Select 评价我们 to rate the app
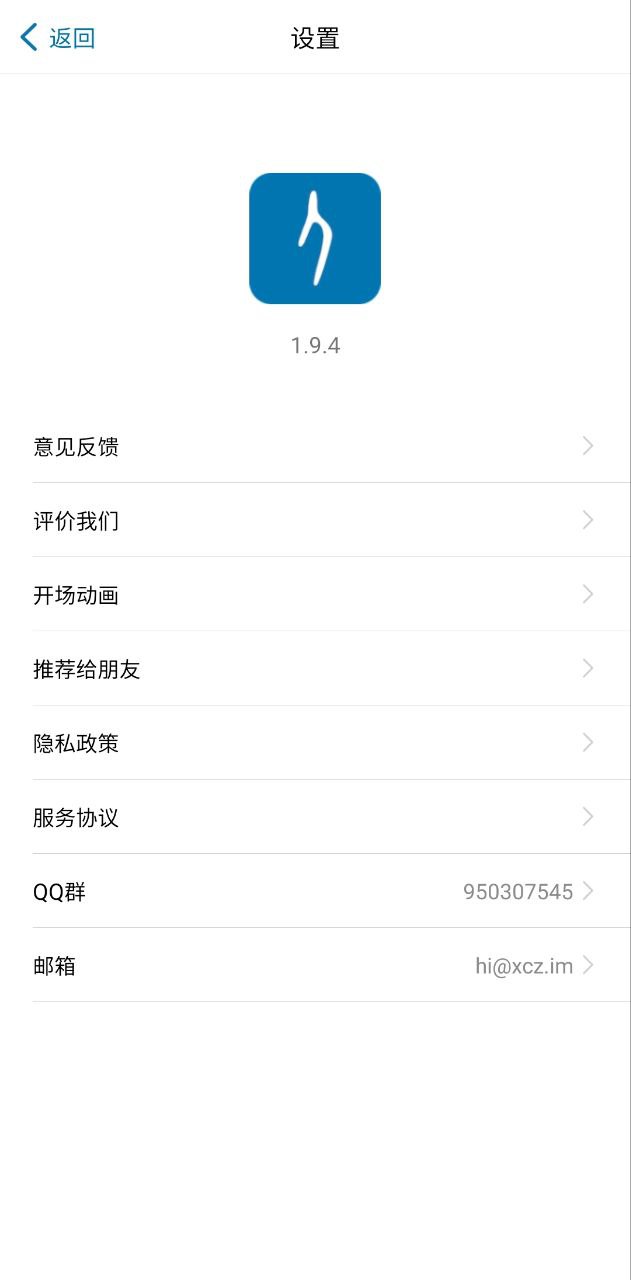Screen dimensions: 631x1280 [314, 520]
